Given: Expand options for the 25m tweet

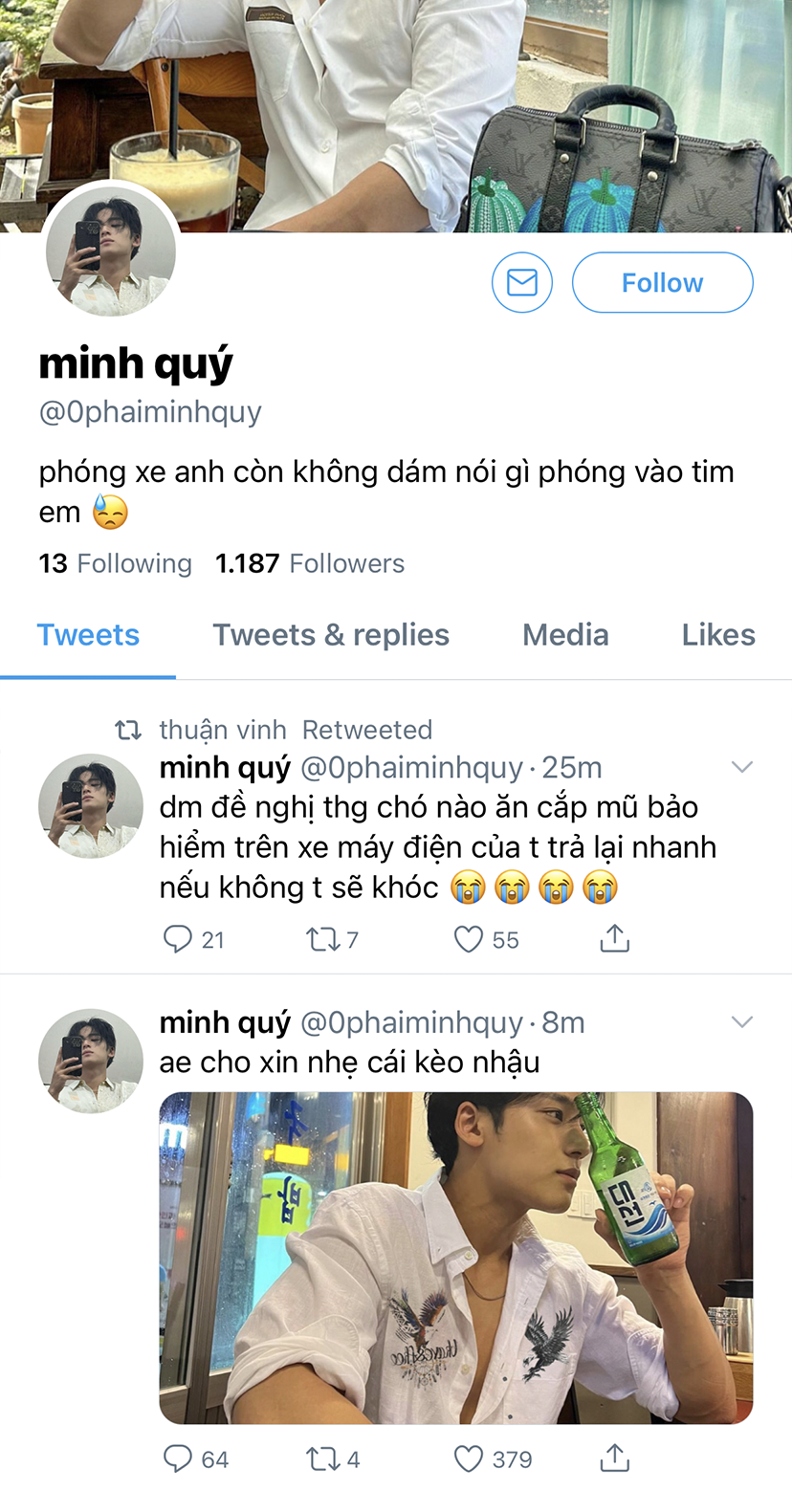Looking at the screenshot, I should coord(742,767).
